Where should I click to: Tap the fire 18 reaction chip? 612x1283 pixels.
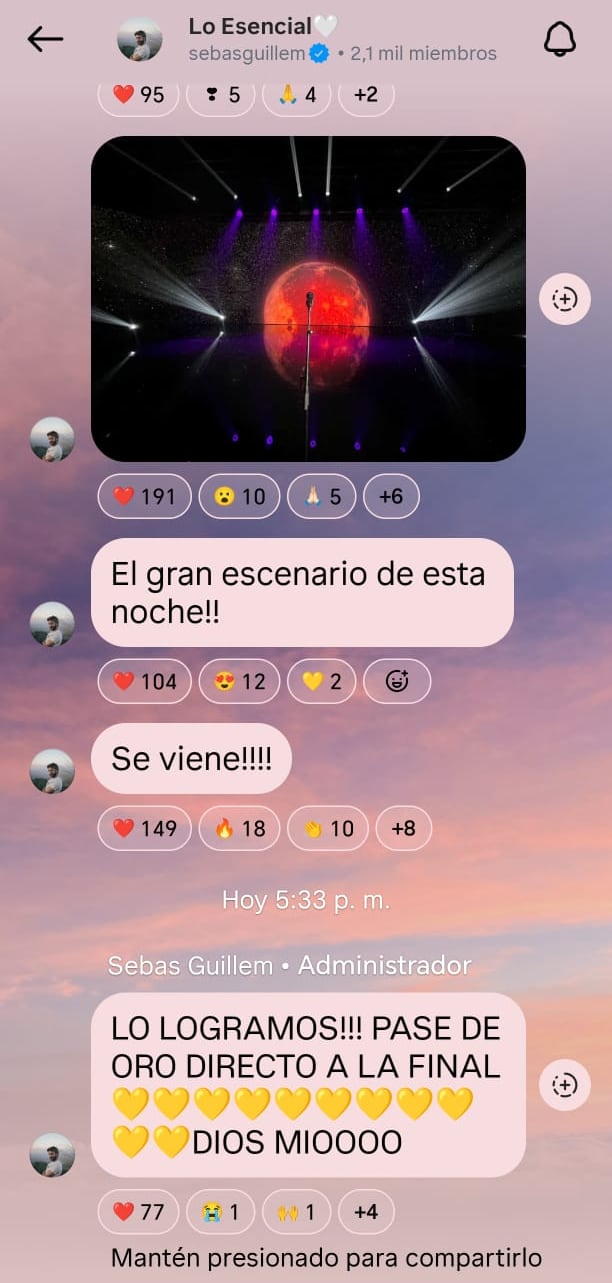240,828
